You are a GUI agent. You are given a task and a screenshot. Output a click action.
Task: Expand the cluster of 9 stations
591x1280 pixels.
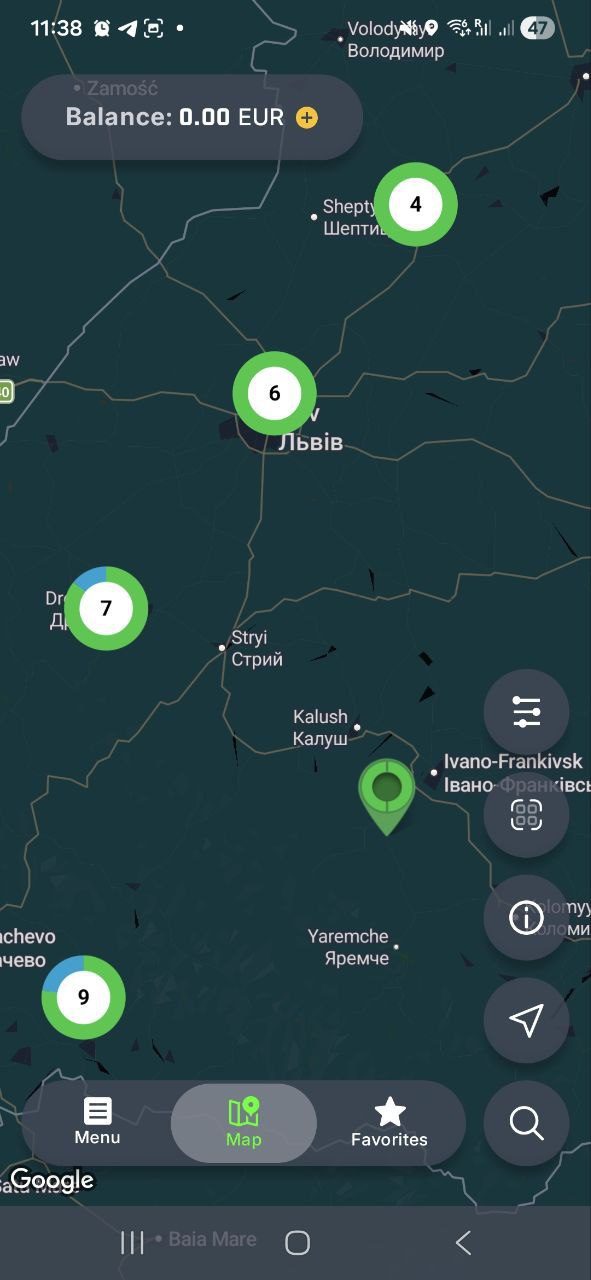83,997
